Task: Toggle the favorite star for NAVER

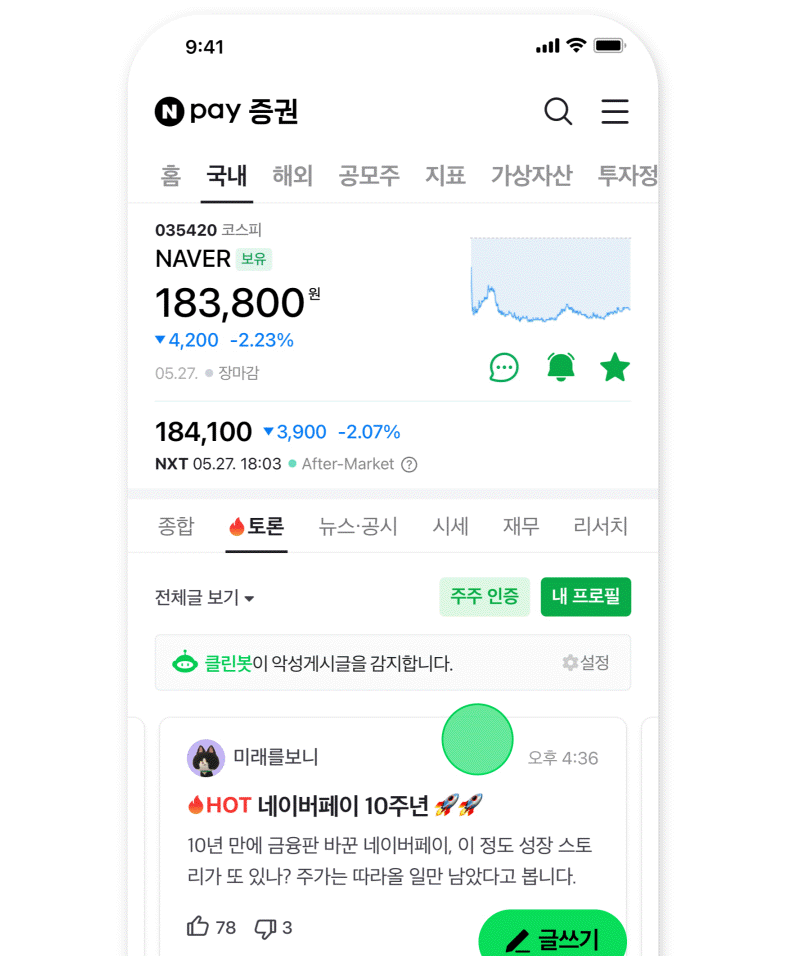Action: tap(615, 368)
